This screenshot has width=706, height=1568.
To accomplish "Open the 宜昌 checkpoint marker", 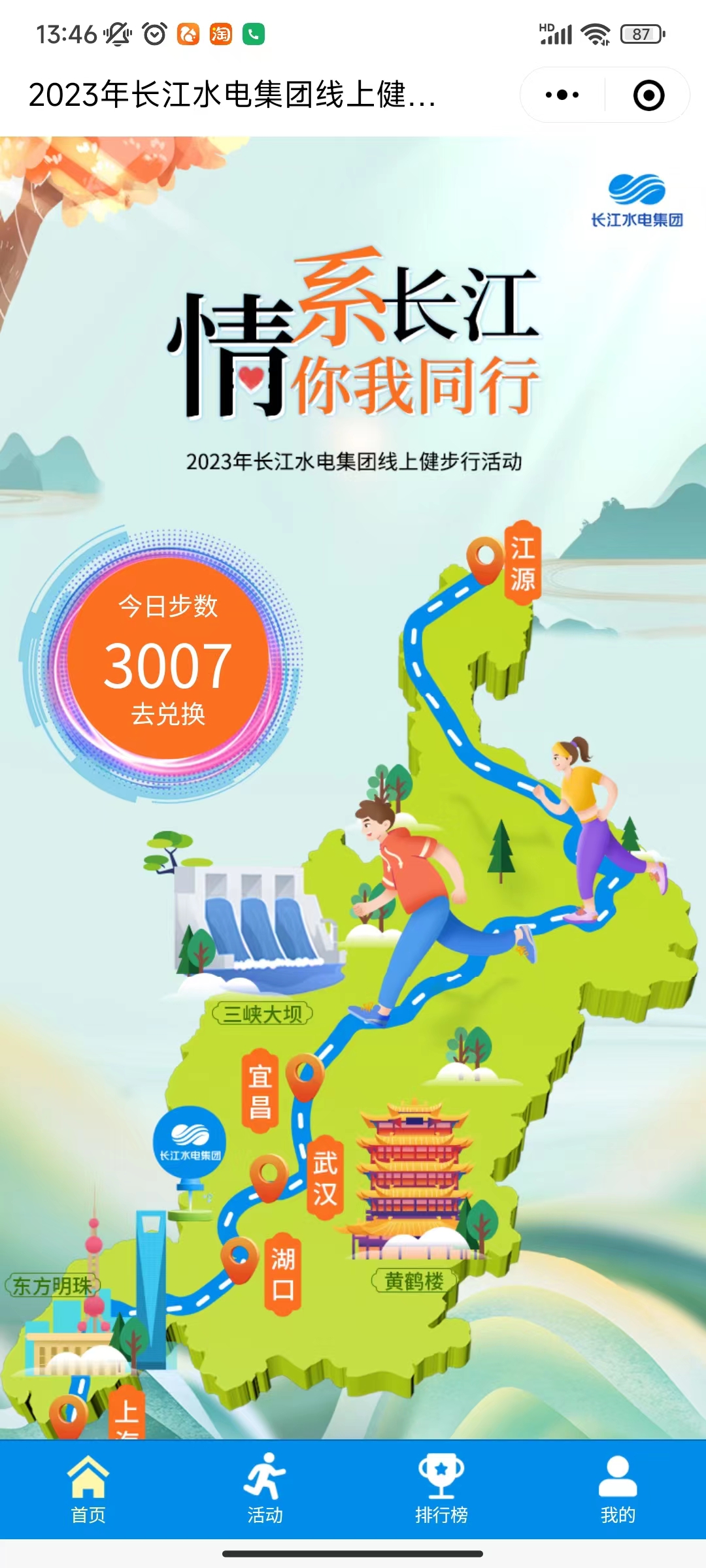I will coord(305,1075).
